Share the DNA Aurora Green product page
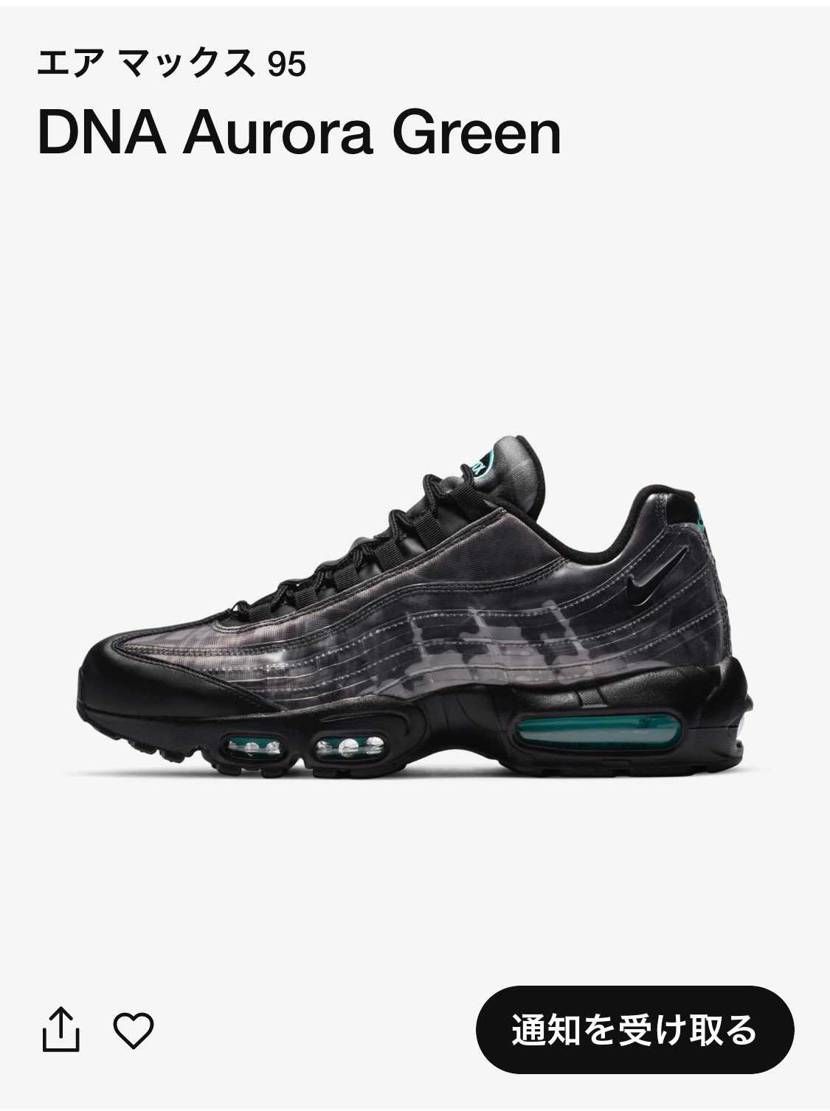Image resolution: width=830 pixels, height=1111 pixels. click(60, 1029)
